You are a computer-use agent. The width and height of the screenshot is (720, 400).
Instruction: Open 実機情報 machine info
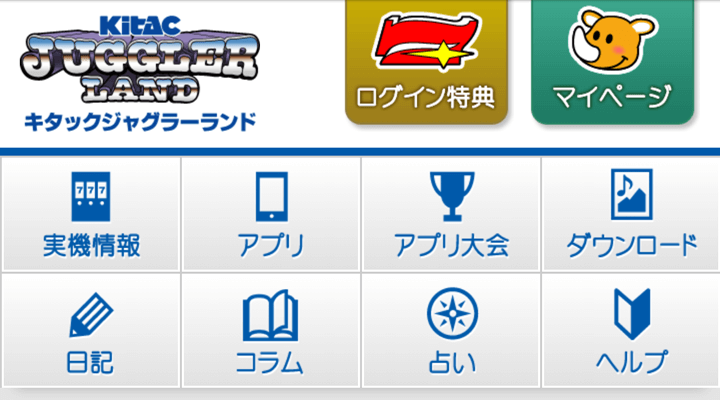pos(91,215)
